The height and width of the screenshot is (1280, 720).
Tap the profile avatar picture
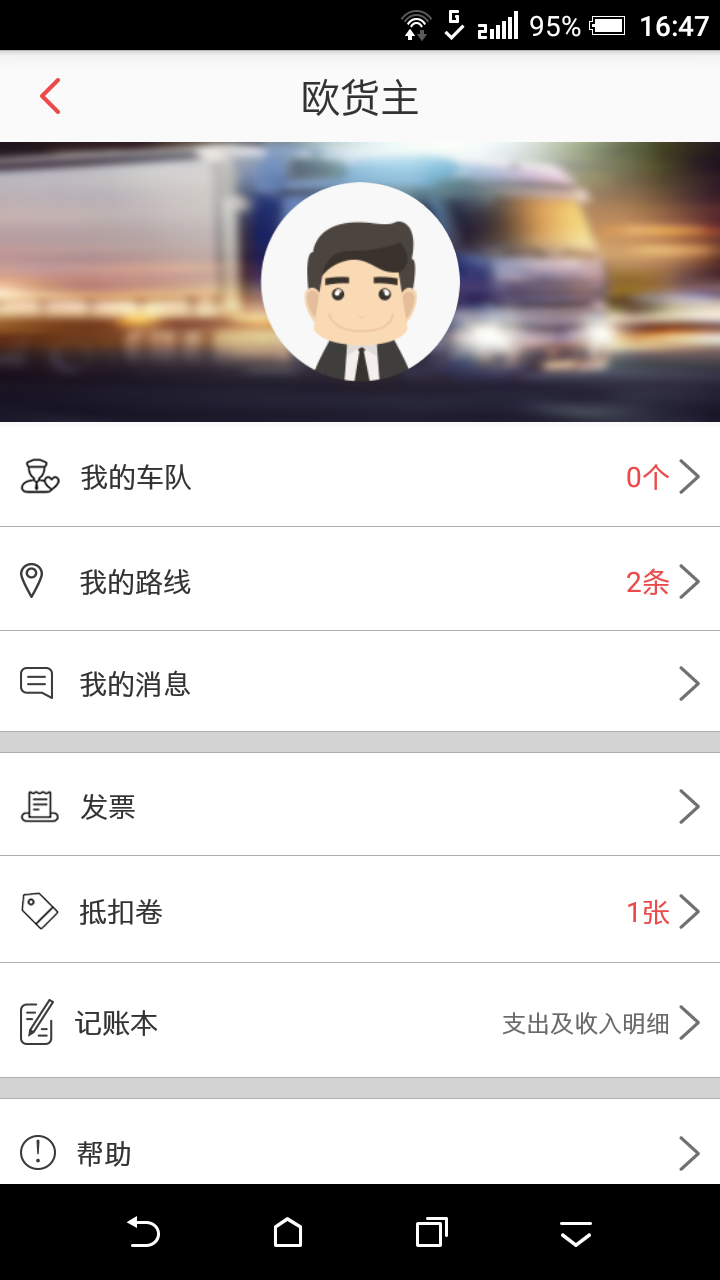pyautogui.click(x=360, y=282)
